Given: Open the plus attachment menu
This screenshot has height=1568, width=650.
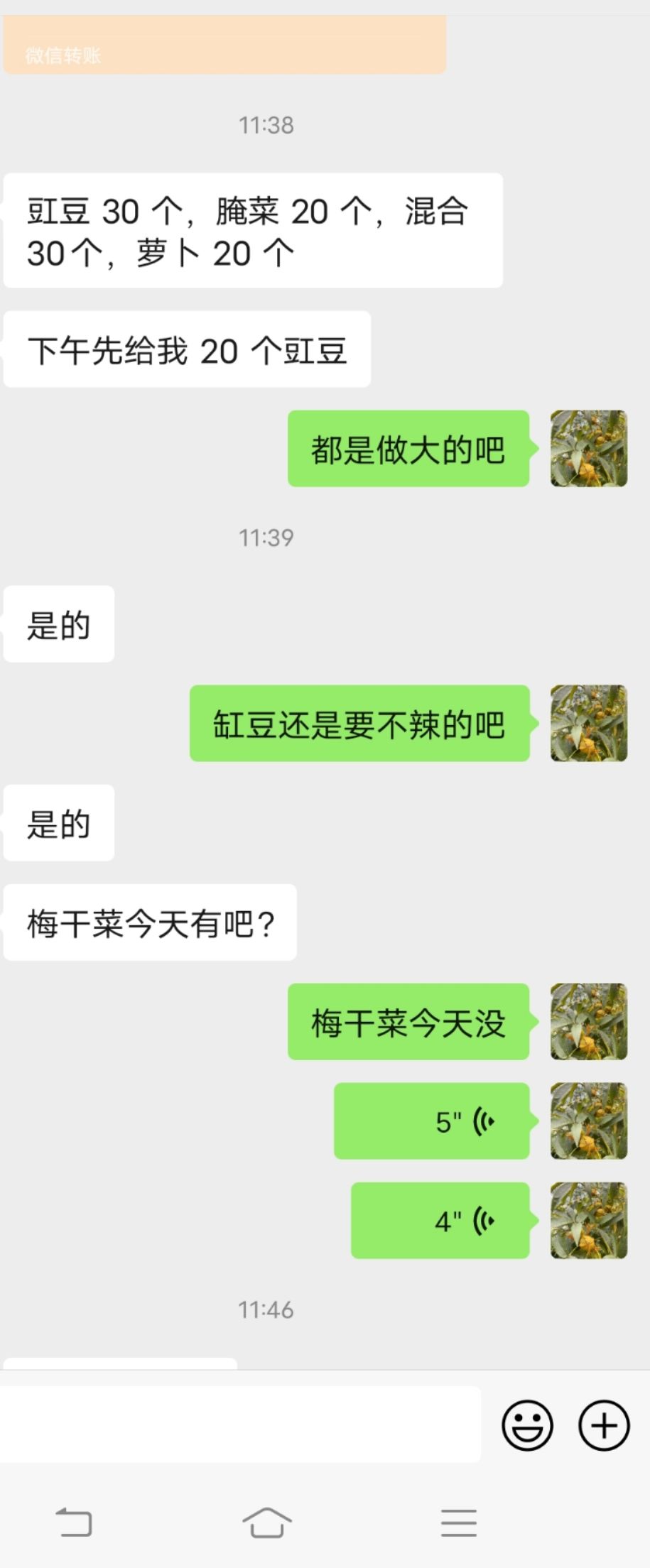Looking at the screenshot, I should (604, 1425).
